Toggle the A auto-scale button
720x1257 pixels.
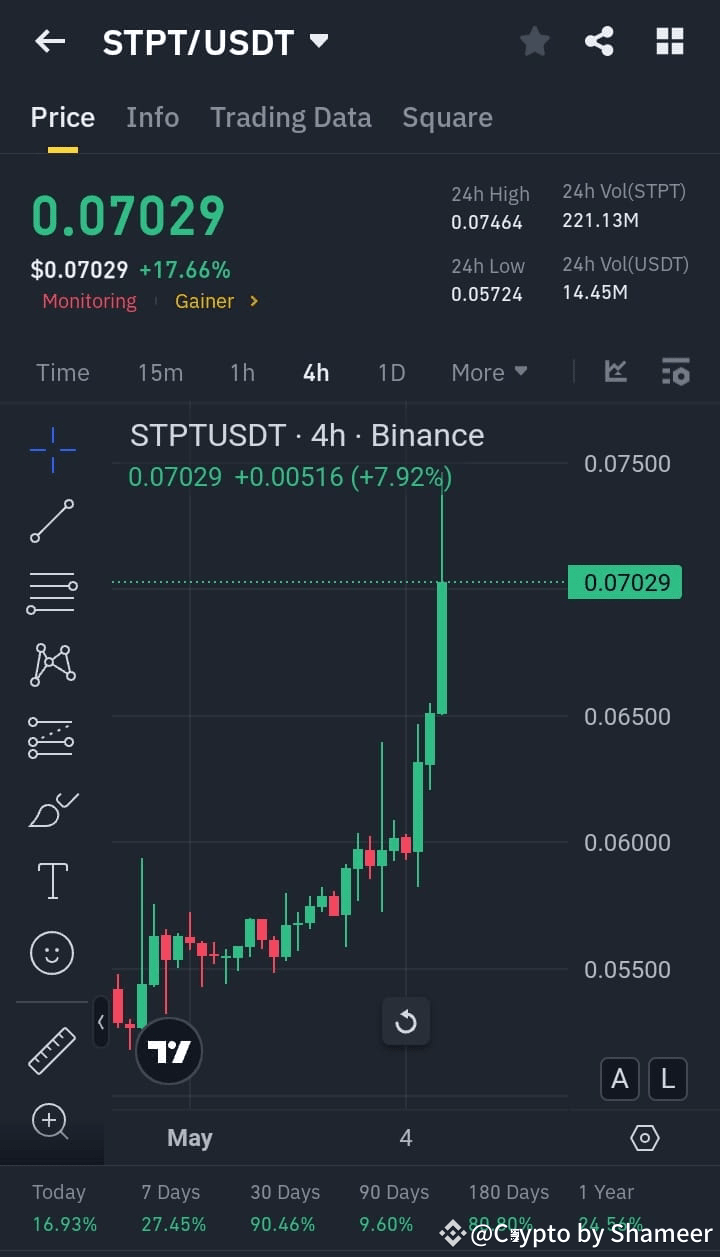(619, 1079)
